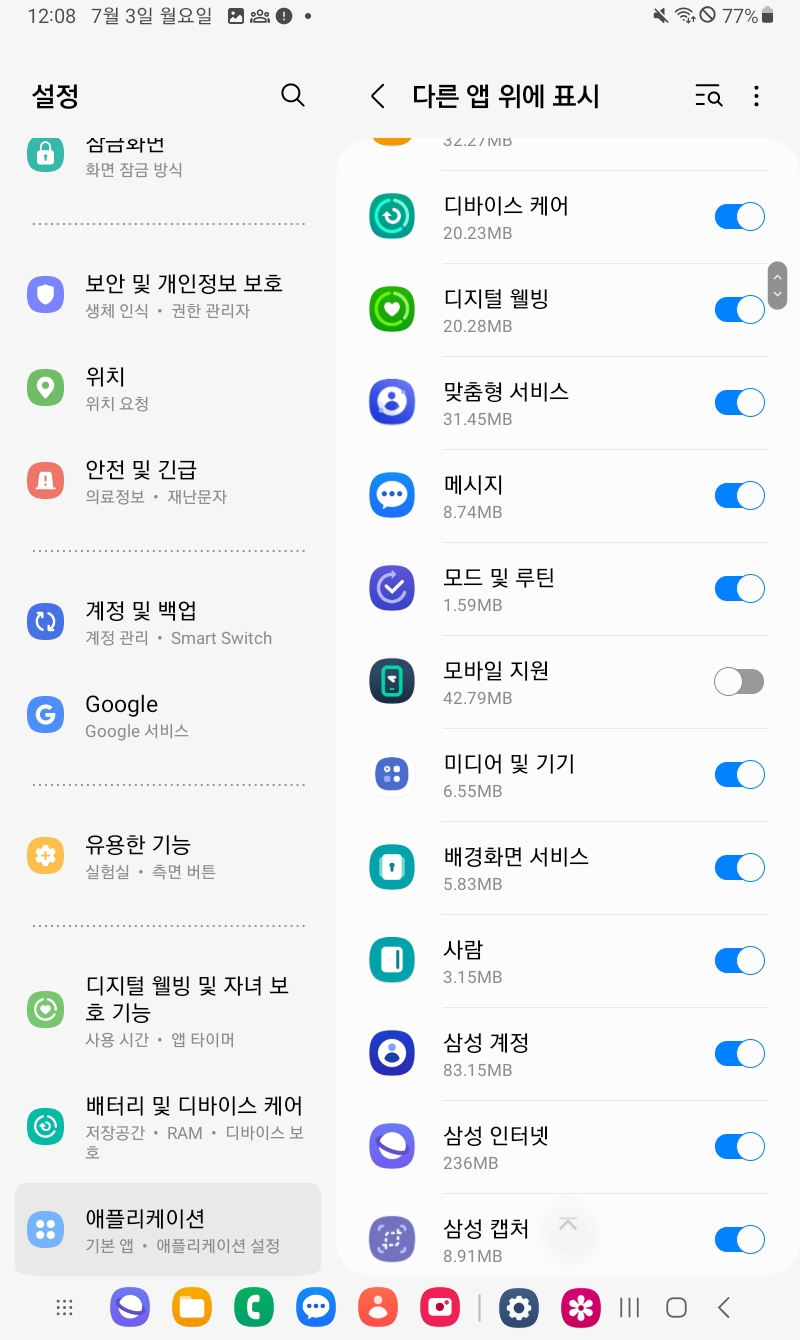Enable the 모바일 지원 toggle
800x1340 pixels.
(739, 681)
